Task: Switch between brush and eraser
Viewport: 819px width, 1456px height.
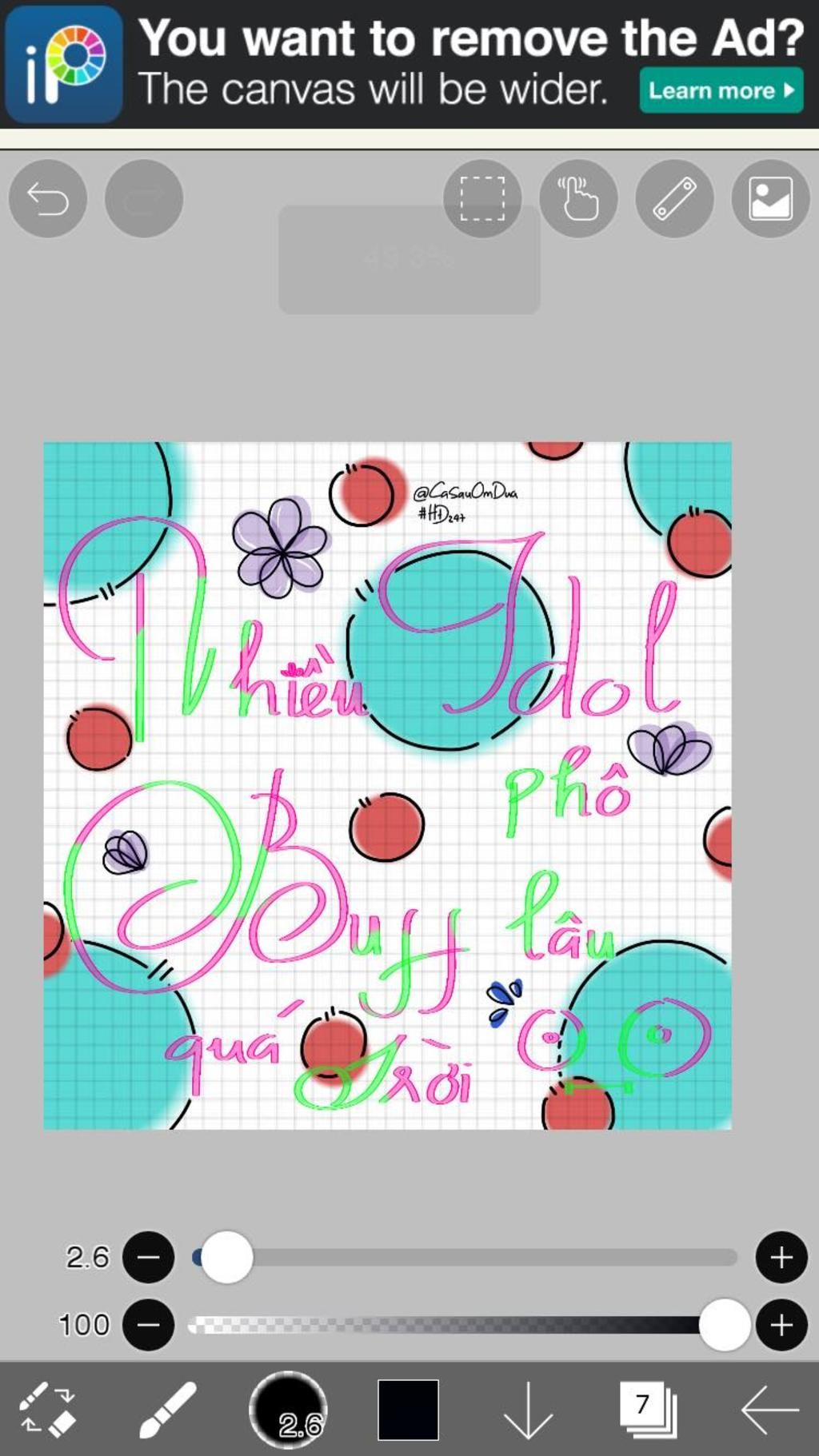Action: pyautogui.click(x=47, y=1410)
